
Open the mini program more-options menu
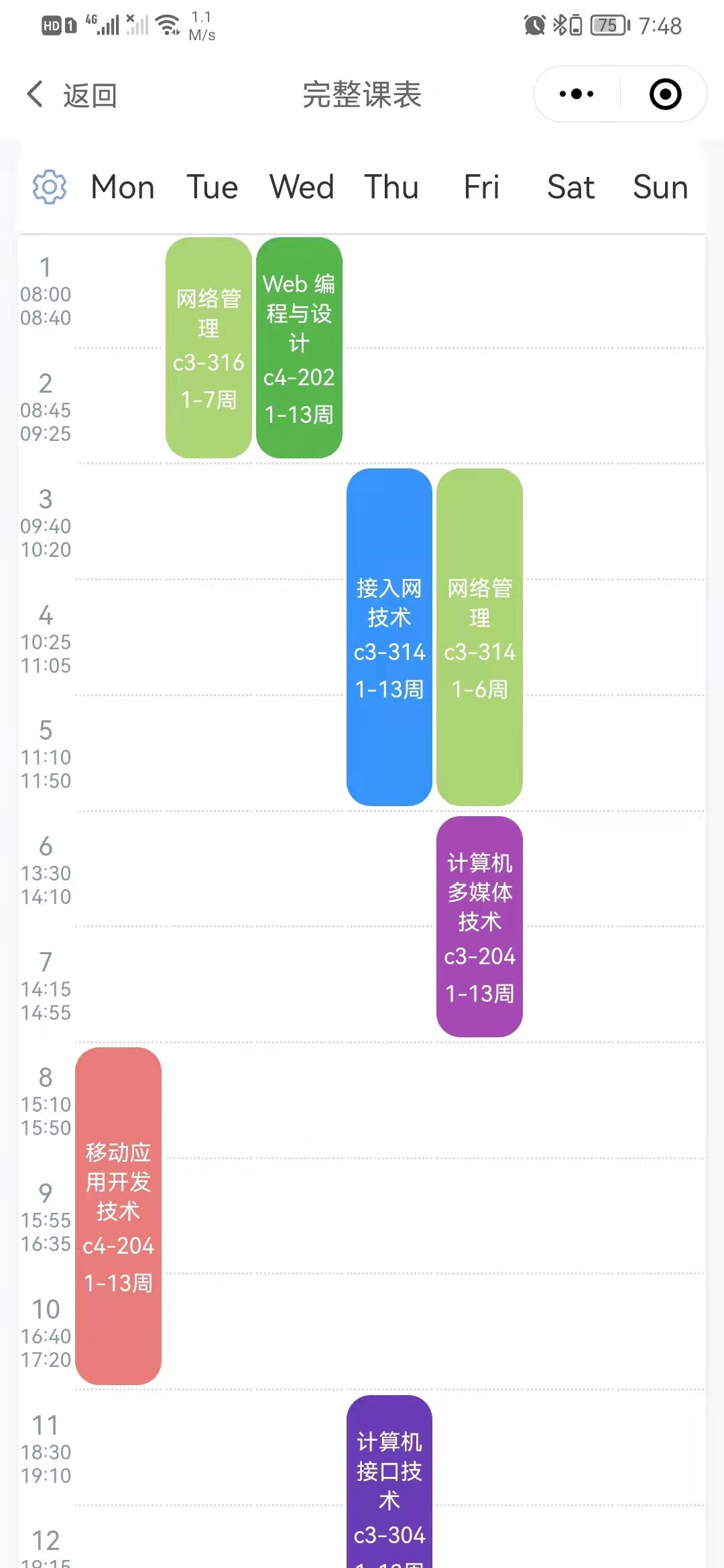point(577,94)
